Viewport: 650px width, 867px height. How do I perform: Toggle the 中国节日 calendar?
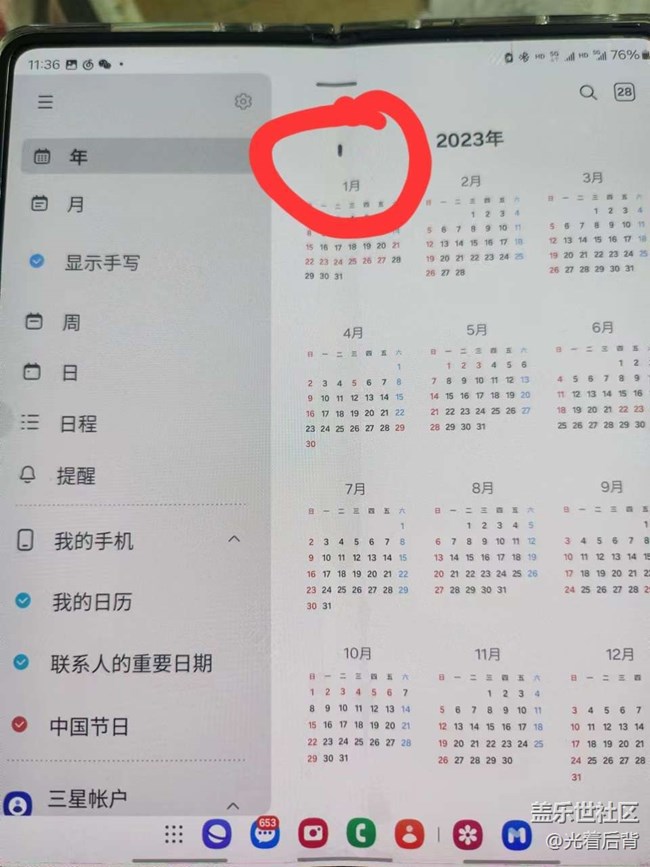pyautogui.click(x=20, y=725)
